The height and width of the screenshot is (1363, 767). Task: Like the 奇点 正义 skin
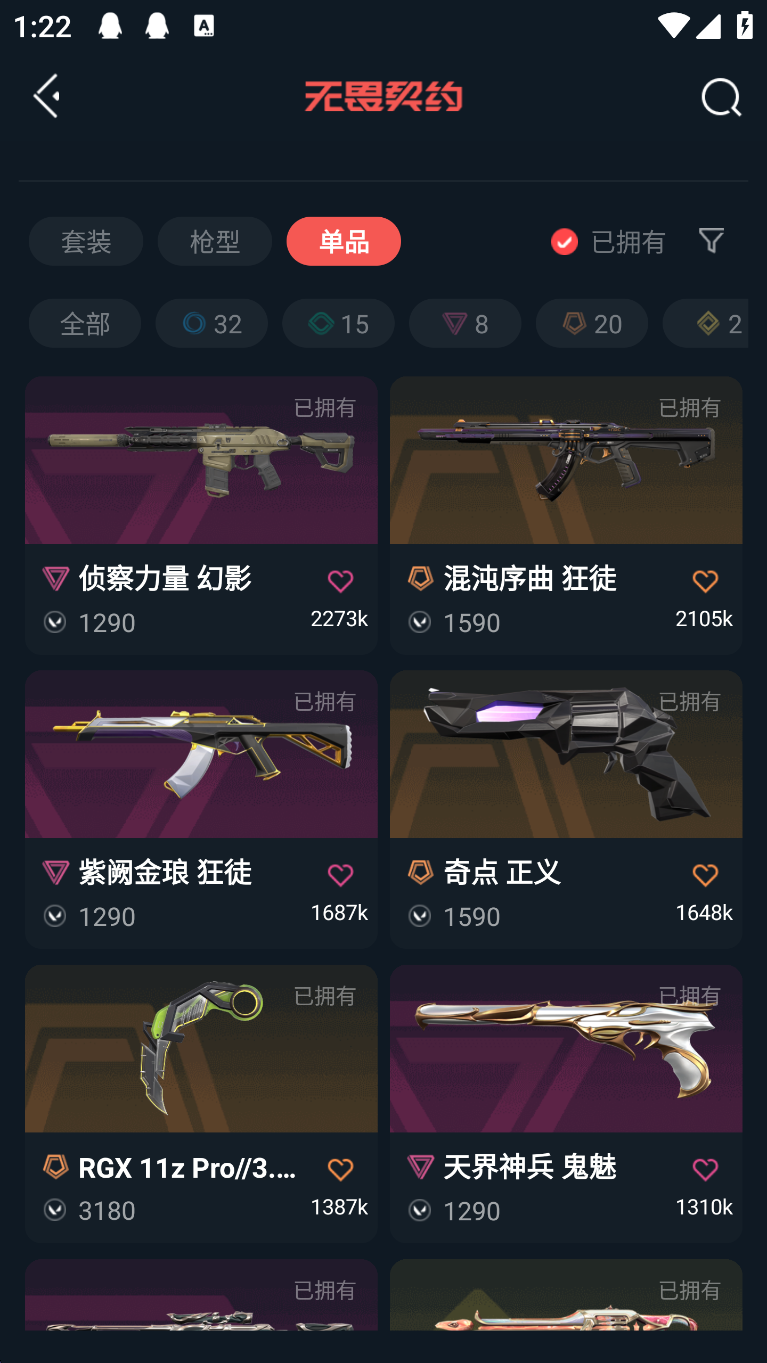705,875
